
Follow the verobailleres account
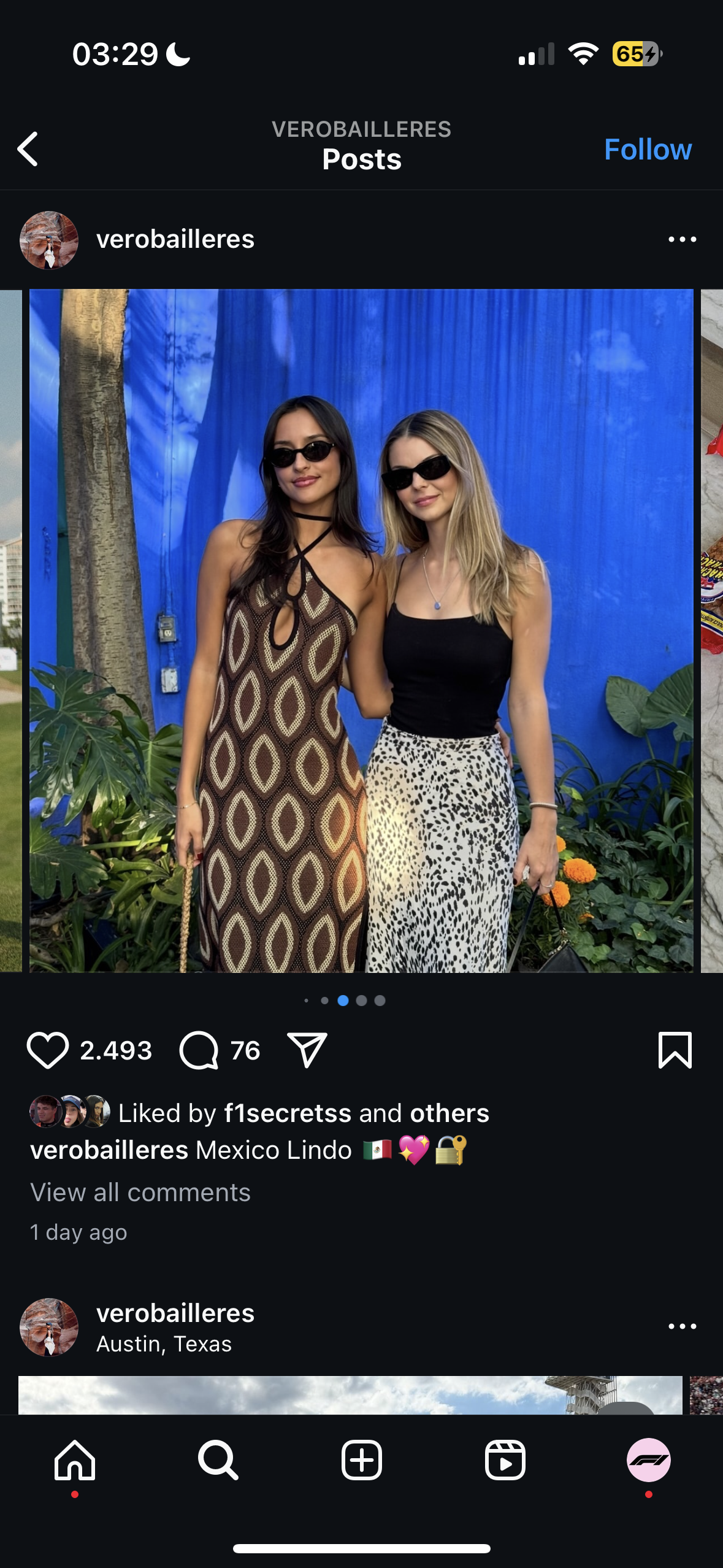click(x=648, y=149)
